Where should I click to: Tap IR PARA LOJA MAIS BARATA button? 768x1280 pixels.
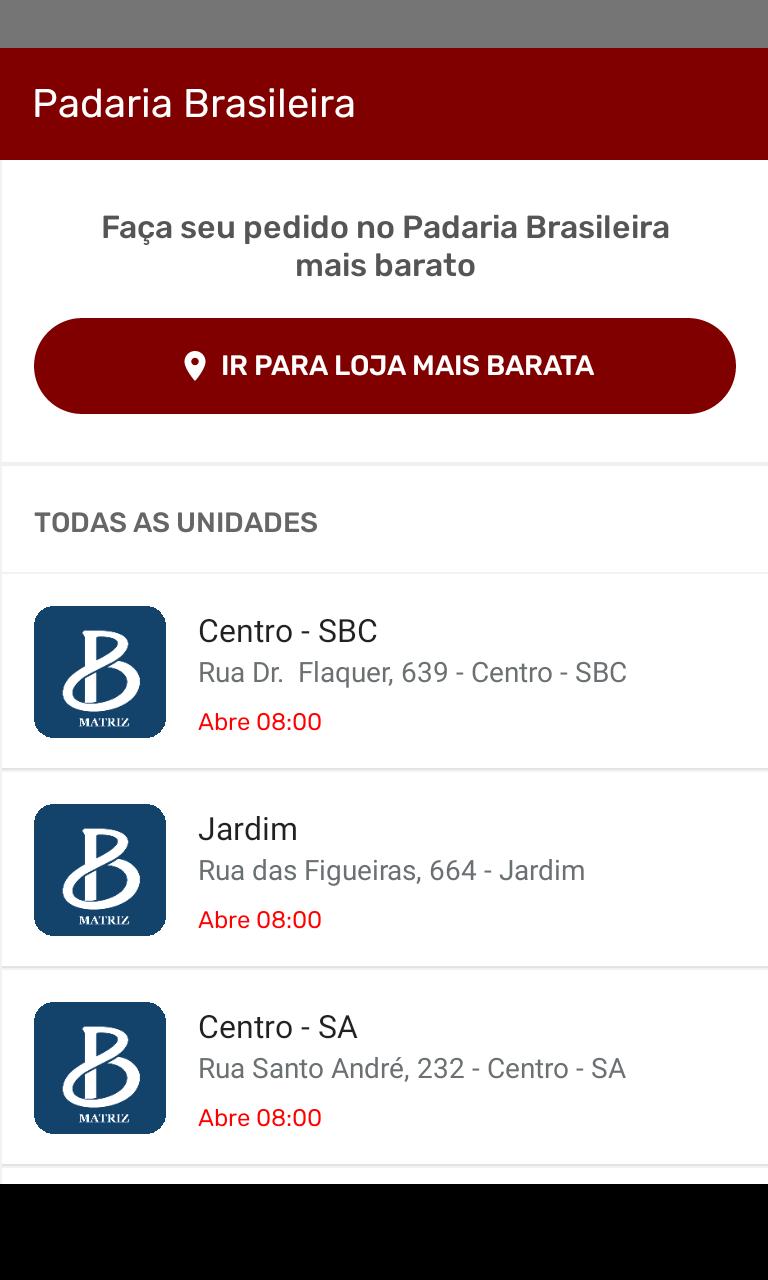pos(385,366)
